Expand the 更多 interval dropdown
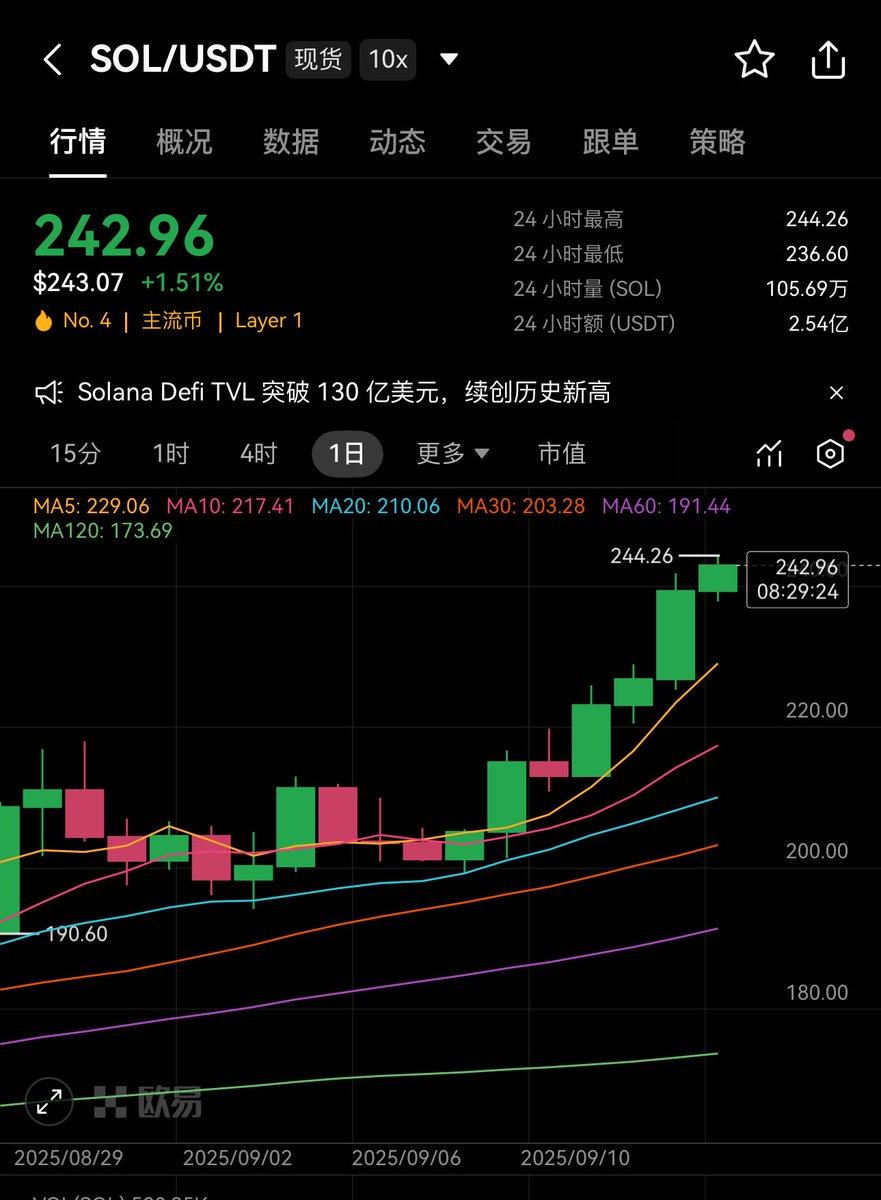This screenshot has width=881, height=1200. tap(452, 454)
